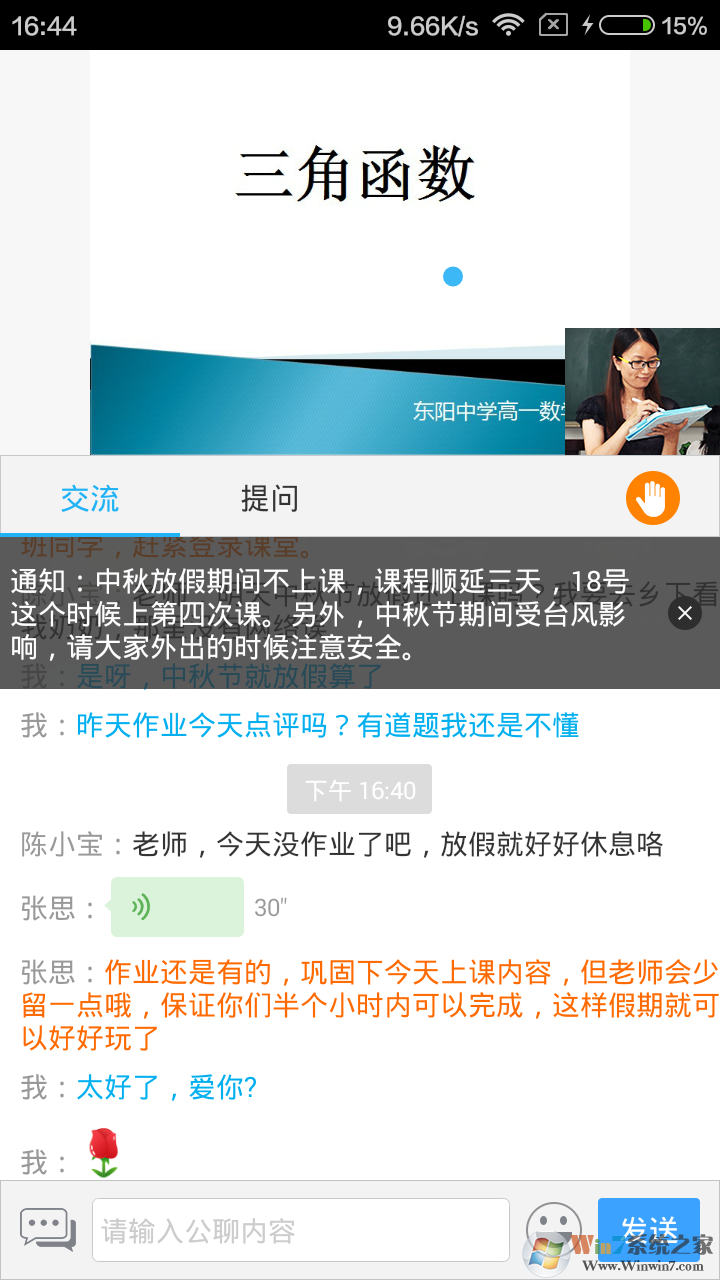Play 张思's 30-second voice message
Screen dimensions: 720x1280
click(177, 907)
